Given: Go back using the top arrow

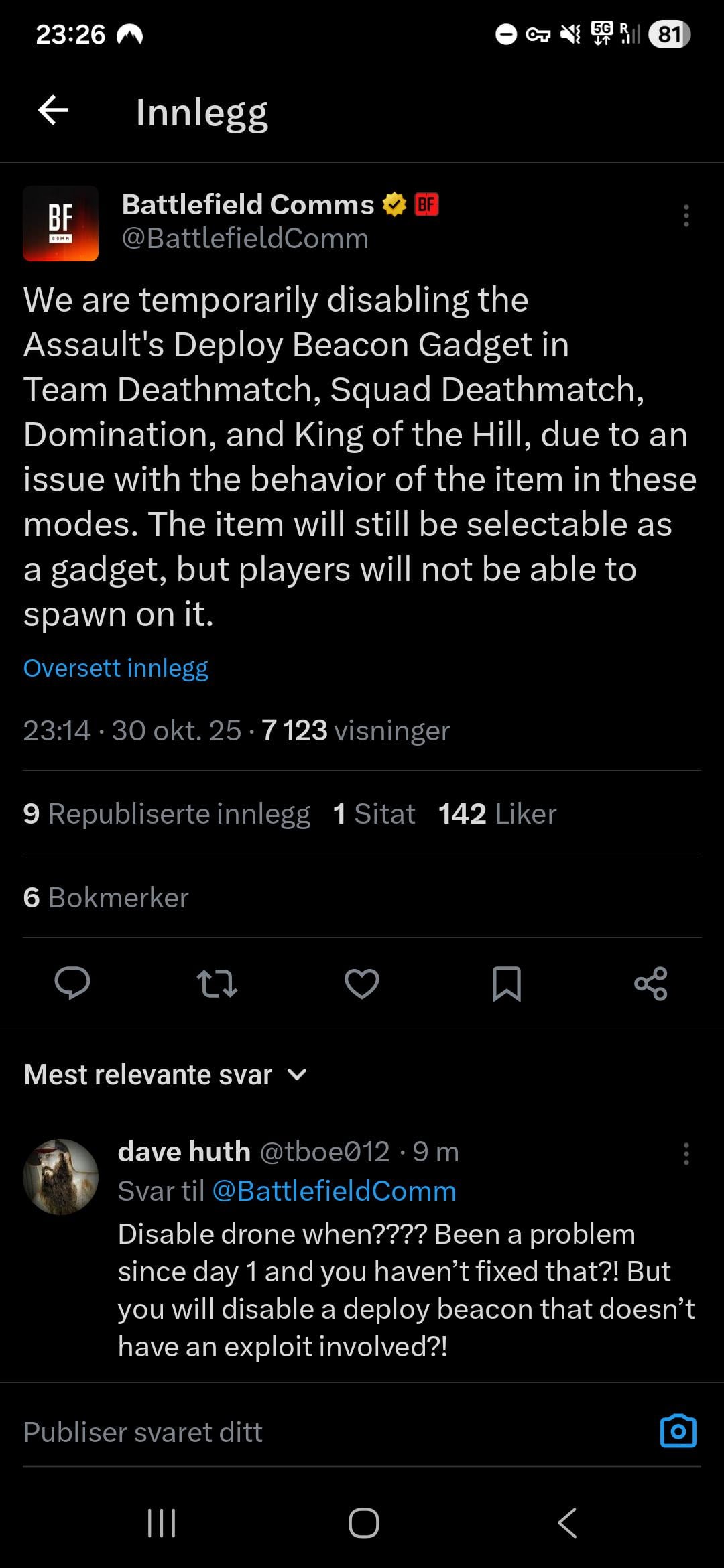Looking at the screenshot, I should point(54,111).
